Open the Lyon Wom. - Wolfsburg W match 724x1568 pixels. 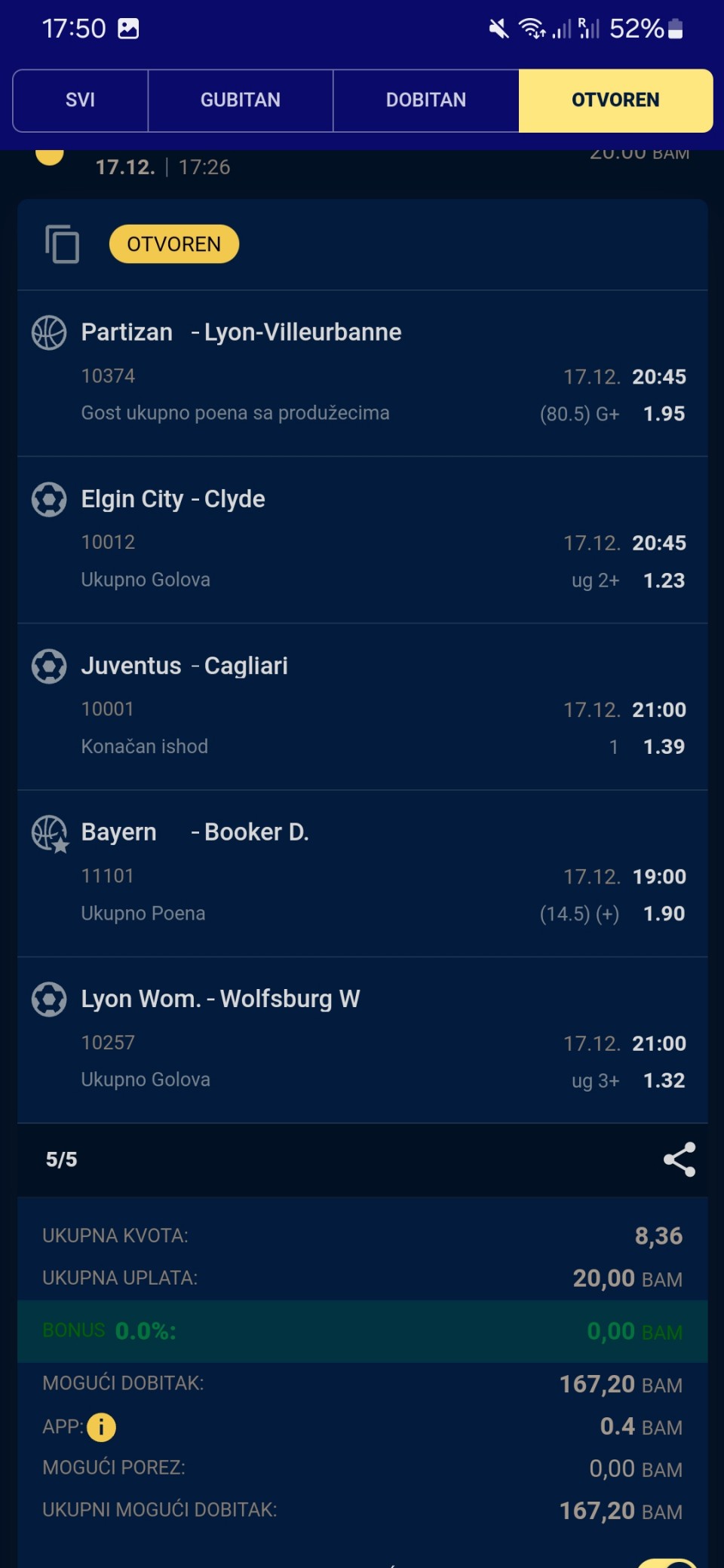[x=220, y=999]
